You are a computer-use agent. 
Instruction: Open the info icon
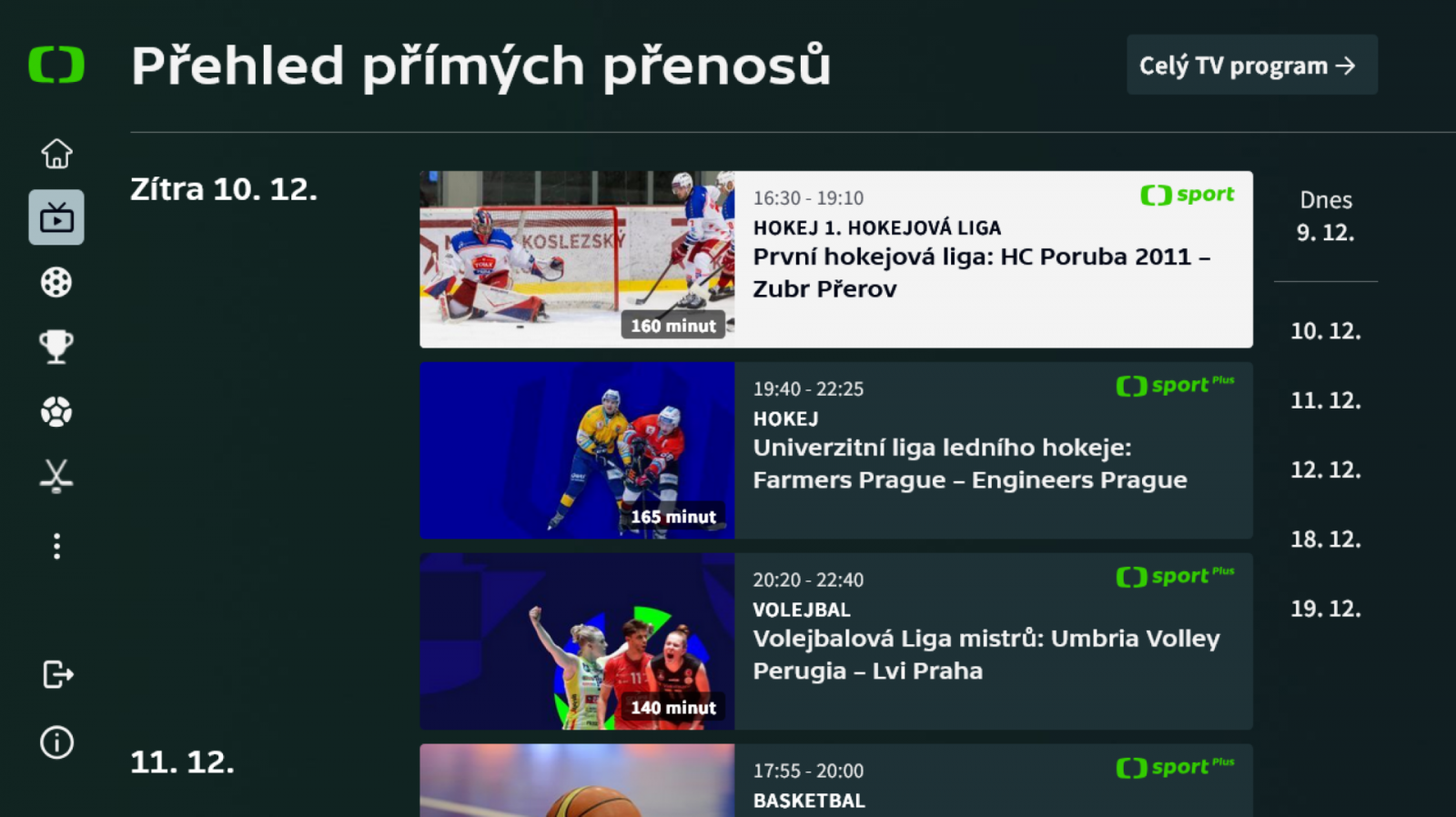pos(56,742)
